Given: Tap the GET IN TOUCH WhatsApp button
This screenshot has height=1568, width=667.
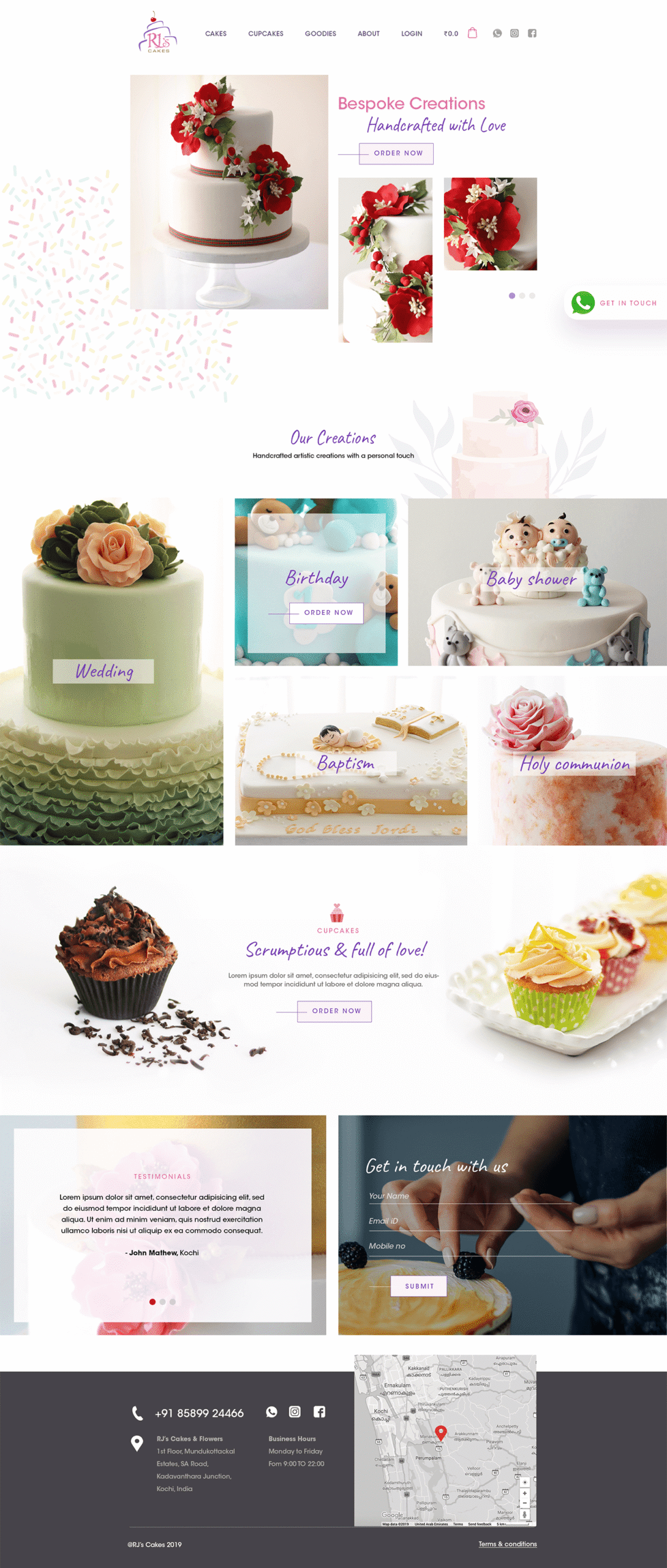Looking at the screenshot, I should [616, 303].
